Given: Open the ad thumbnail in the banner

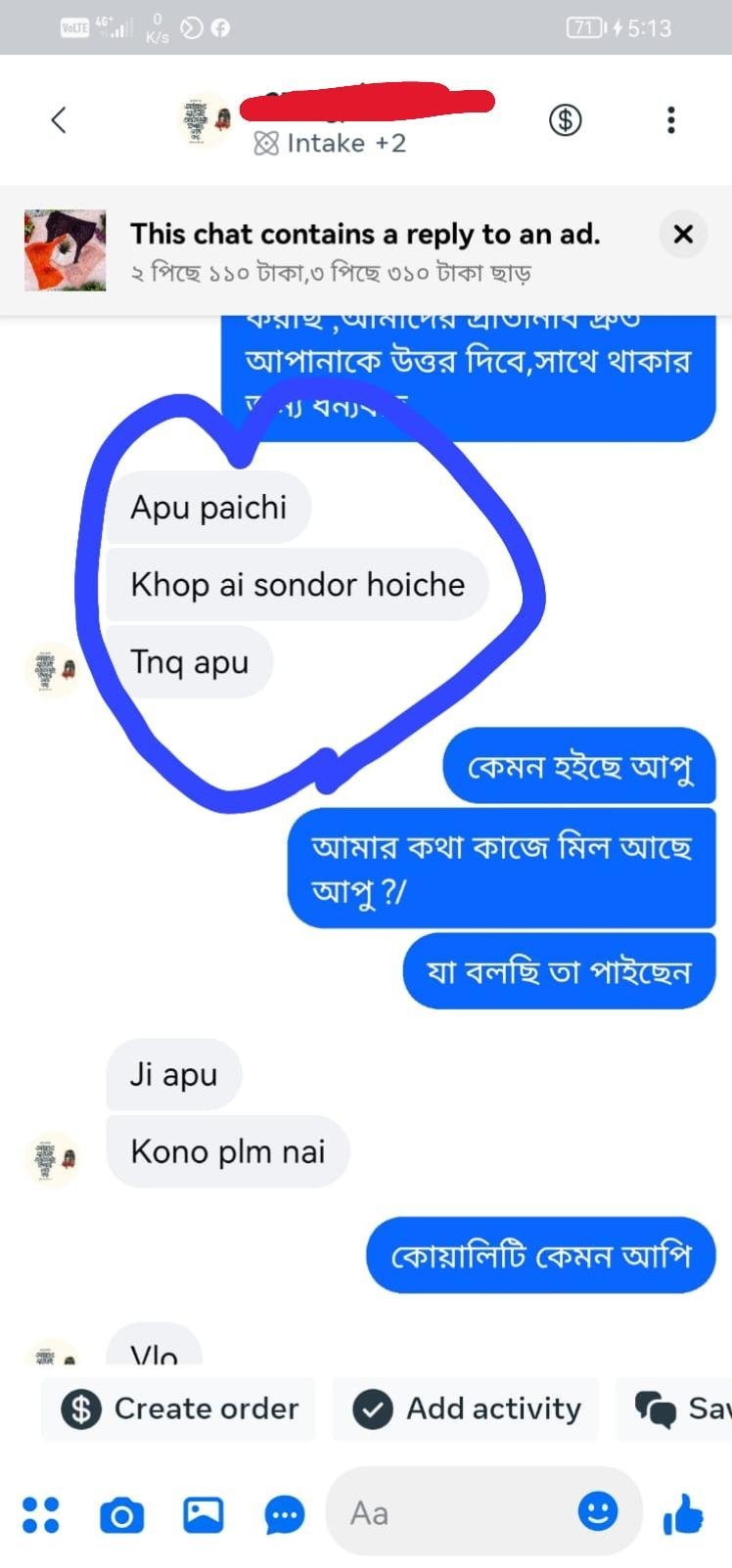Looking at the screenshot, I should pos(65,249).
